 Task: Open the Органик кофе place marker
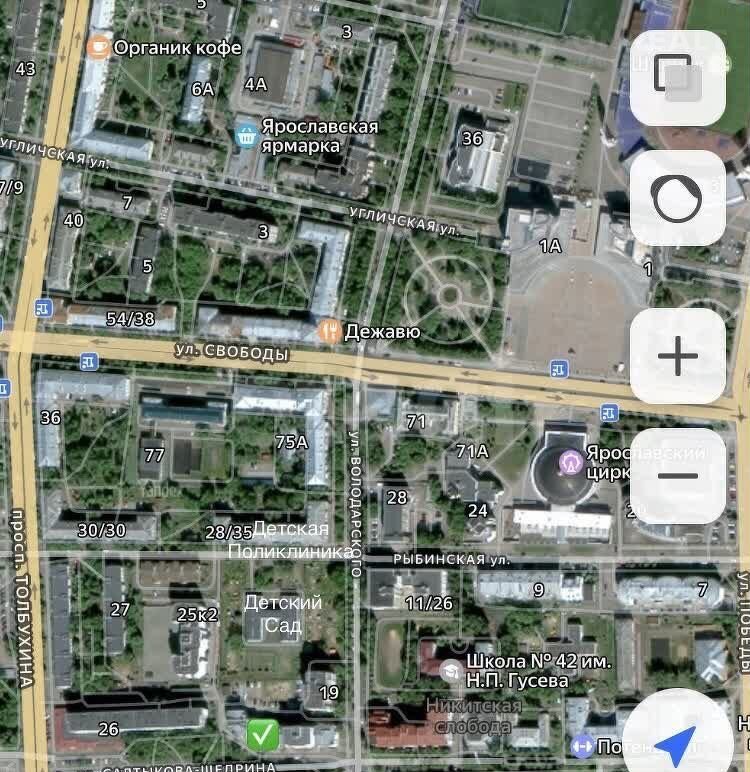tap(98, 46)
